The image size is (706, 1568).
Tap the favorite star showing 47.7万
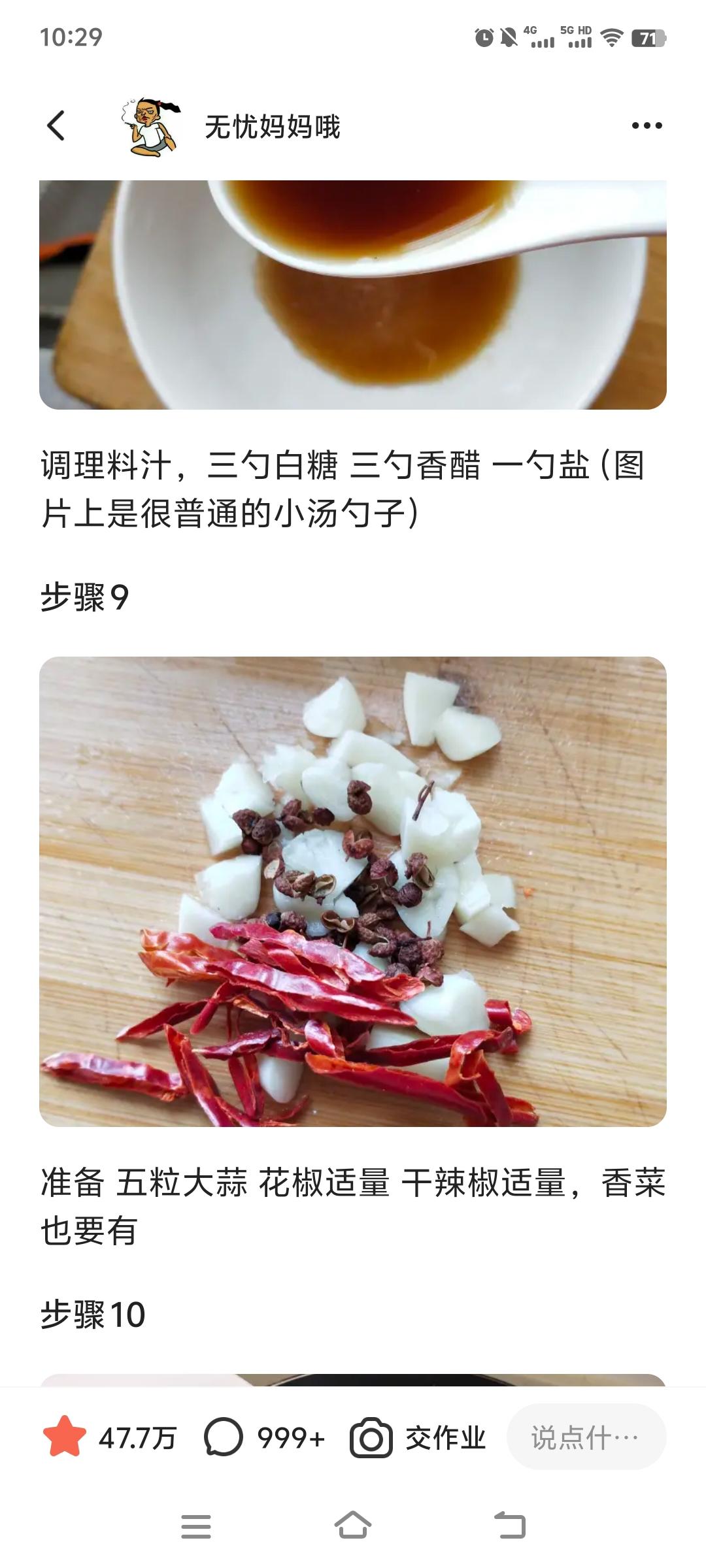[64, 1437]
